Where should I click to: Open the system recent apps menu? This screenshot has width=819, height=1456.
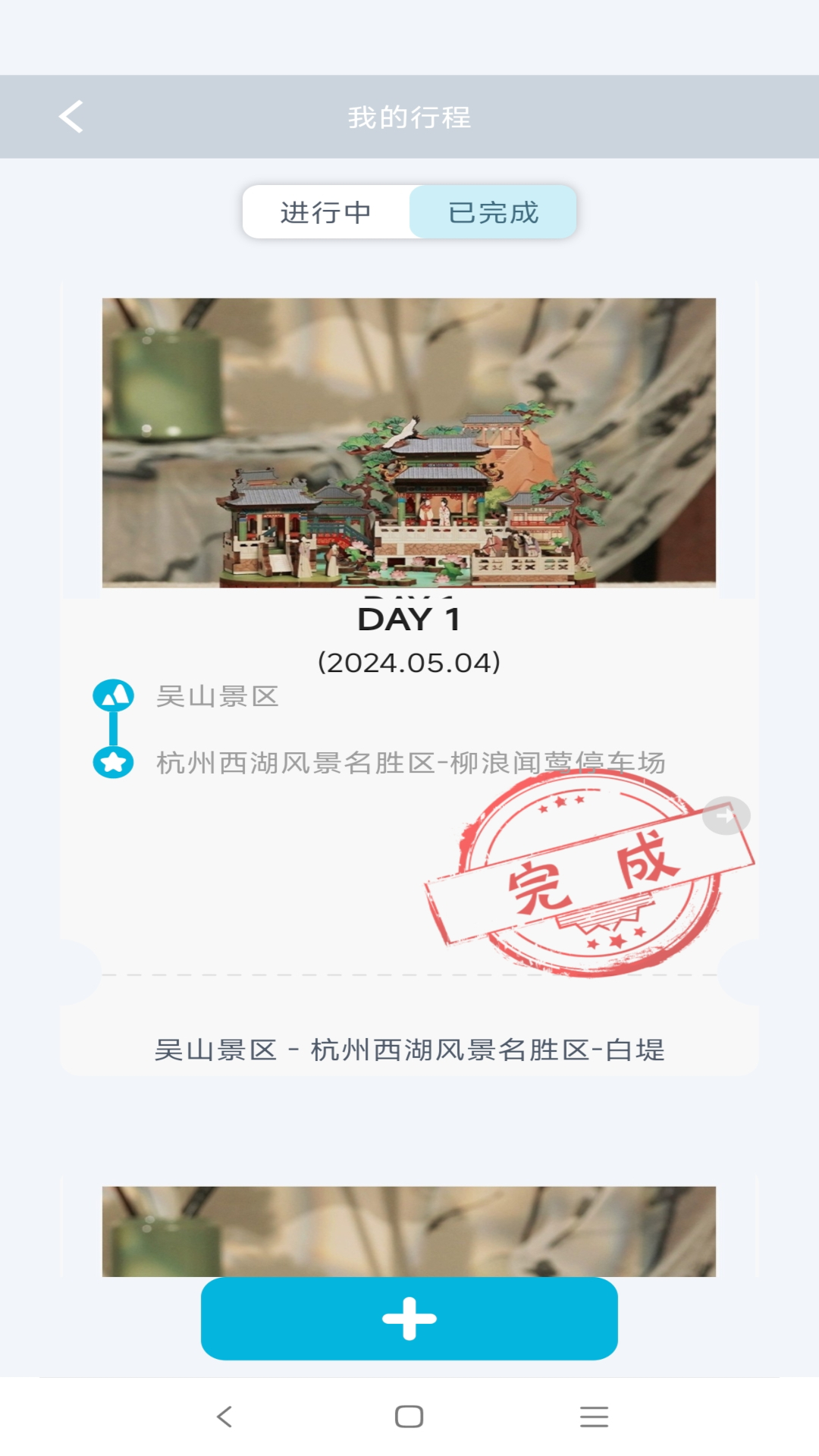tap(594, 1416)
